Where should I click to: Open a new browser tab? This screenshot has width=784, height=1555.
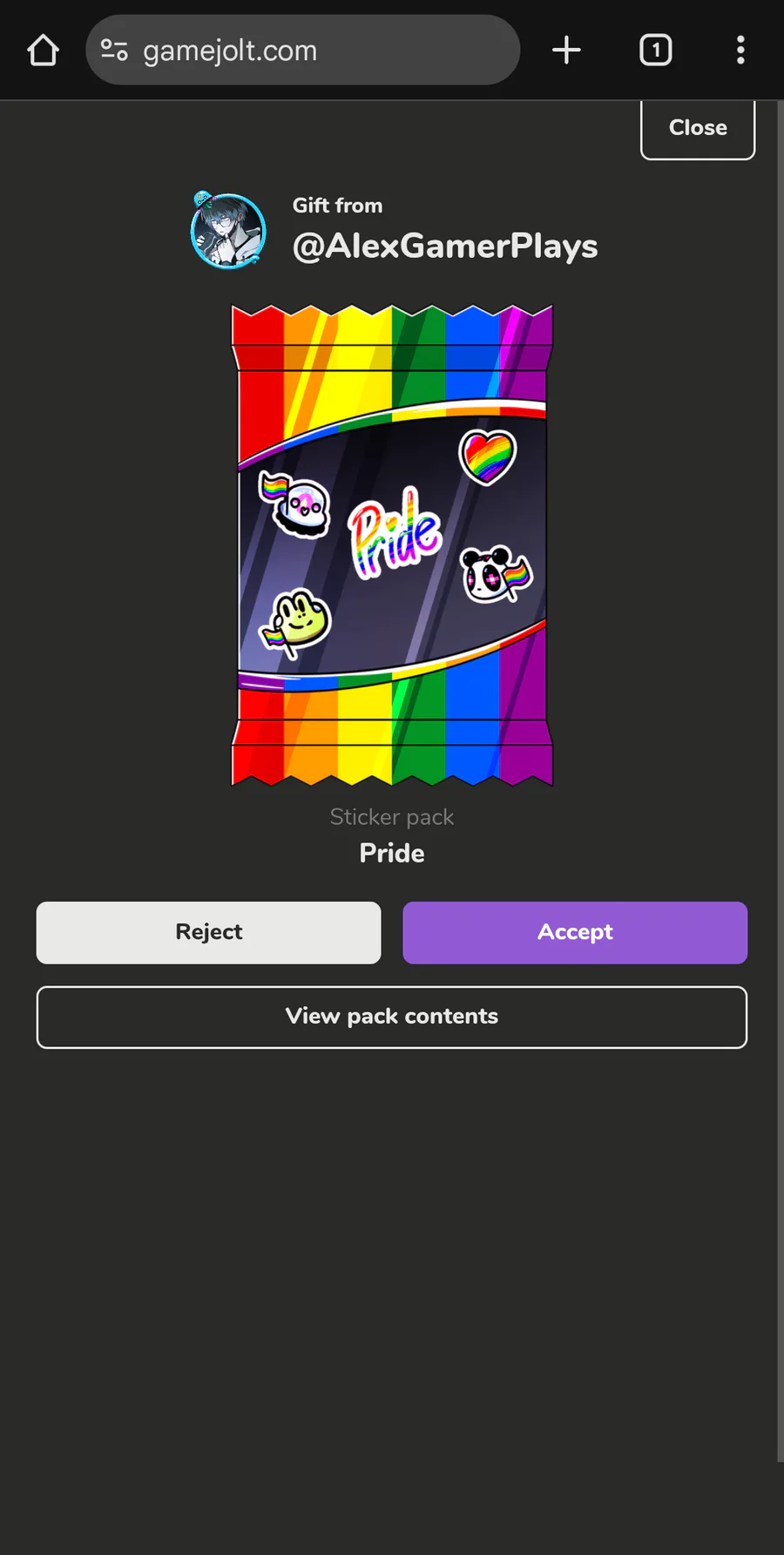click(x=566, y=51)
